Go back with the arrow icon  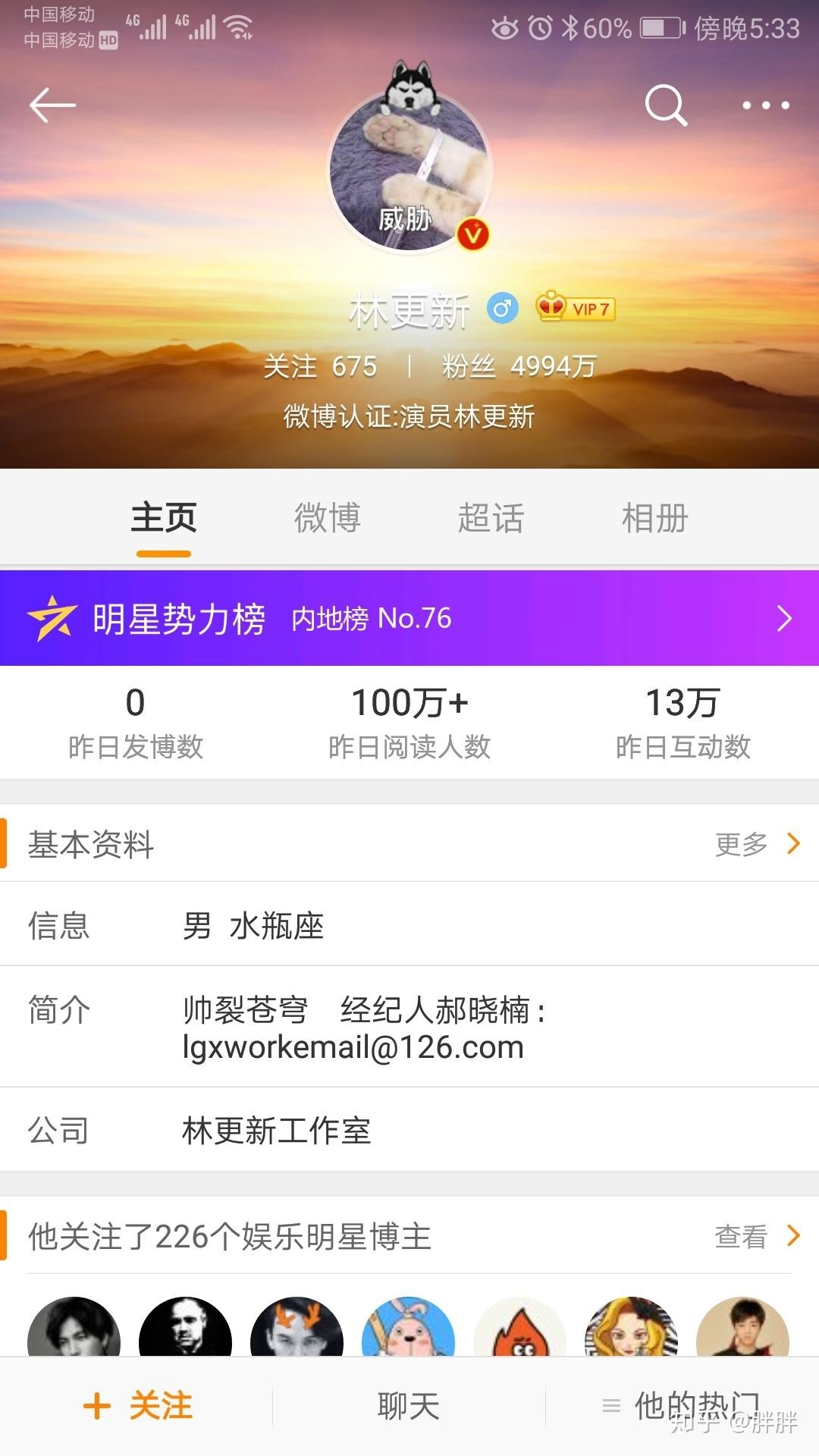point(52,105)
